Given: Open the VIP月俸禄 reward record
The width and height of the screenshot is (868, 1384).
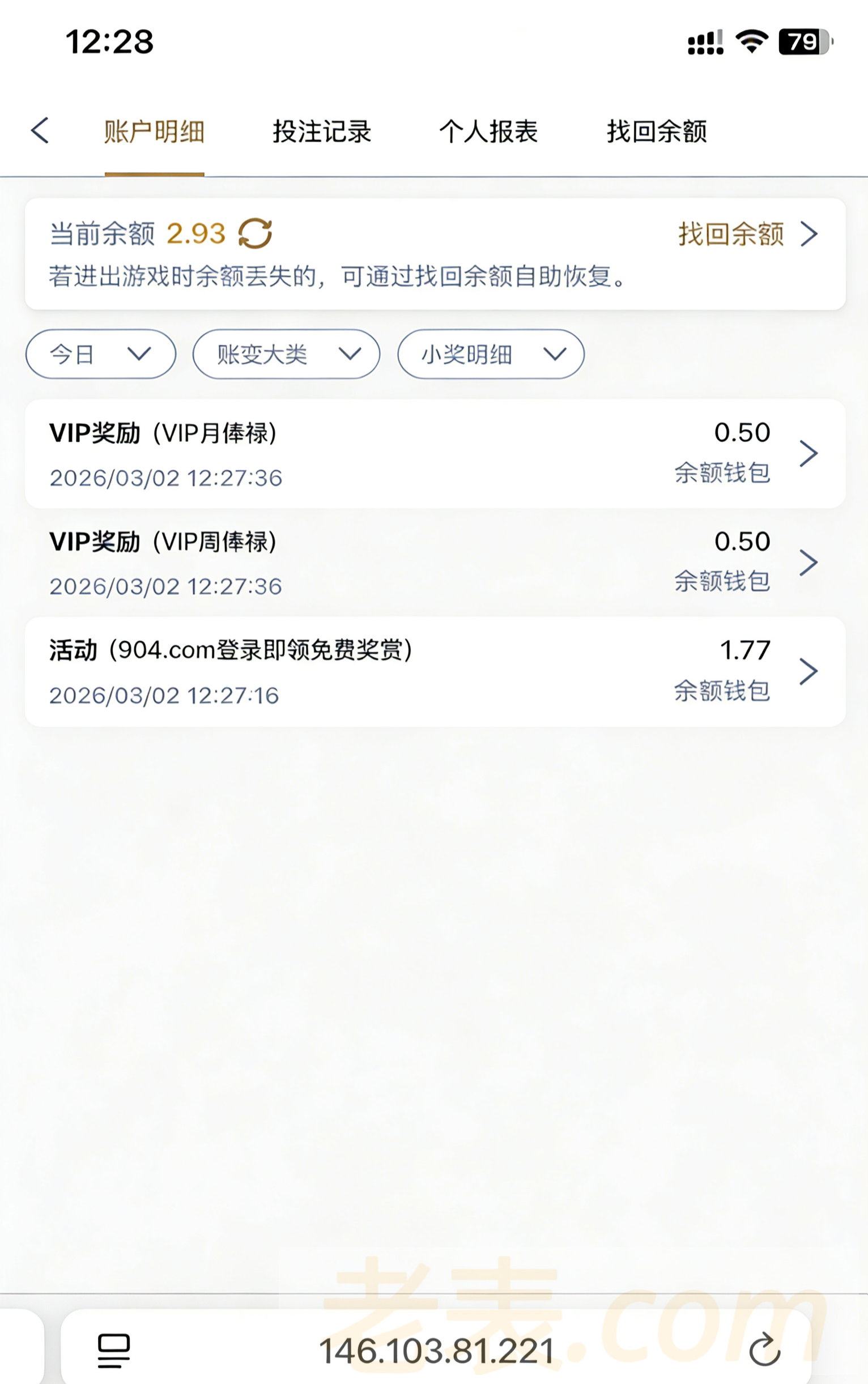Looking at the screenshot, I should click(x=435, y=453).
